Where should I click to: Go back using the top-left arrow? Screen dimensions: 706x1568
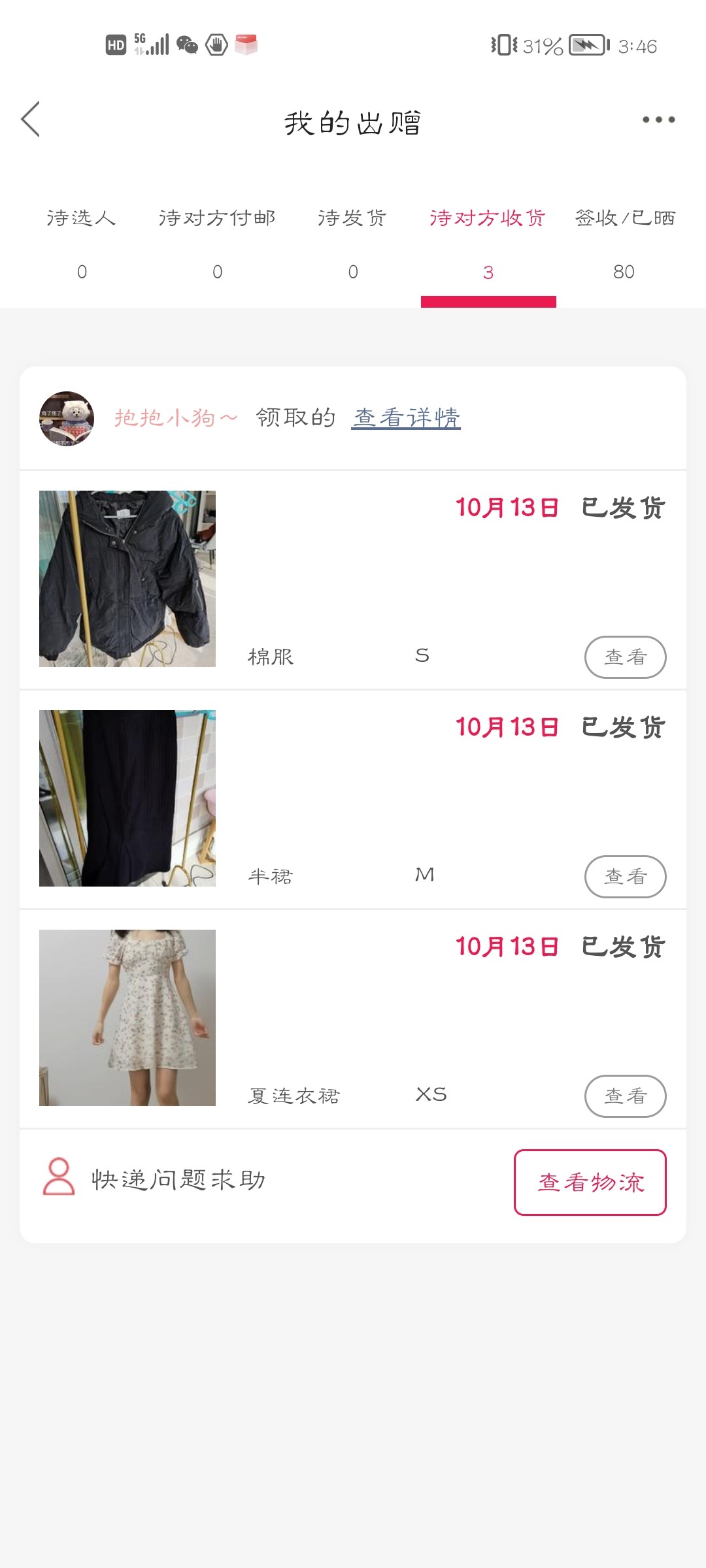31,120
